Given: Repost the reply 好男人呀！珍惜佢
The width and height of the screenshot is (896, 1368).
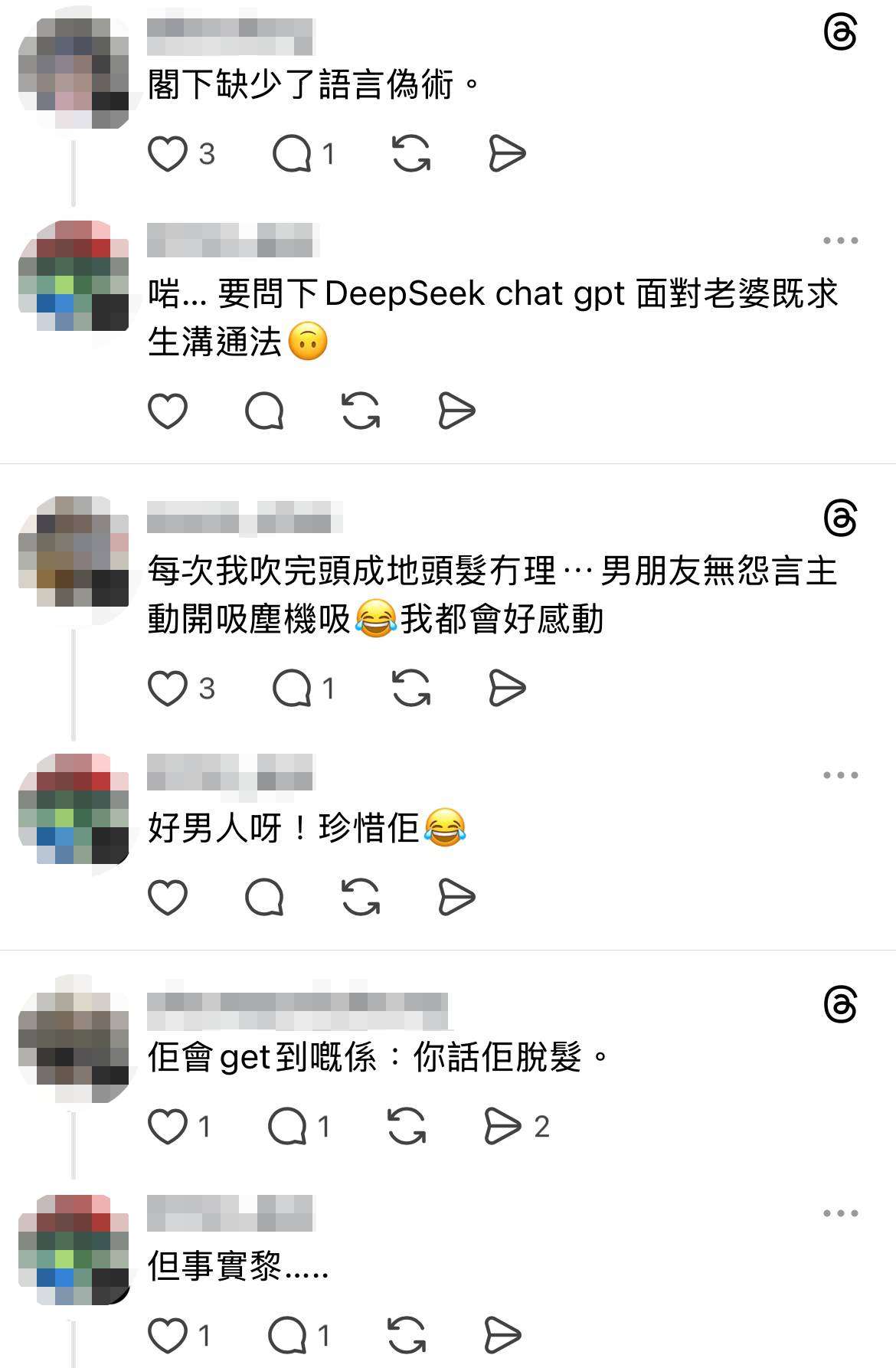Looking at the screenshot, I should [x=361, y=898].
